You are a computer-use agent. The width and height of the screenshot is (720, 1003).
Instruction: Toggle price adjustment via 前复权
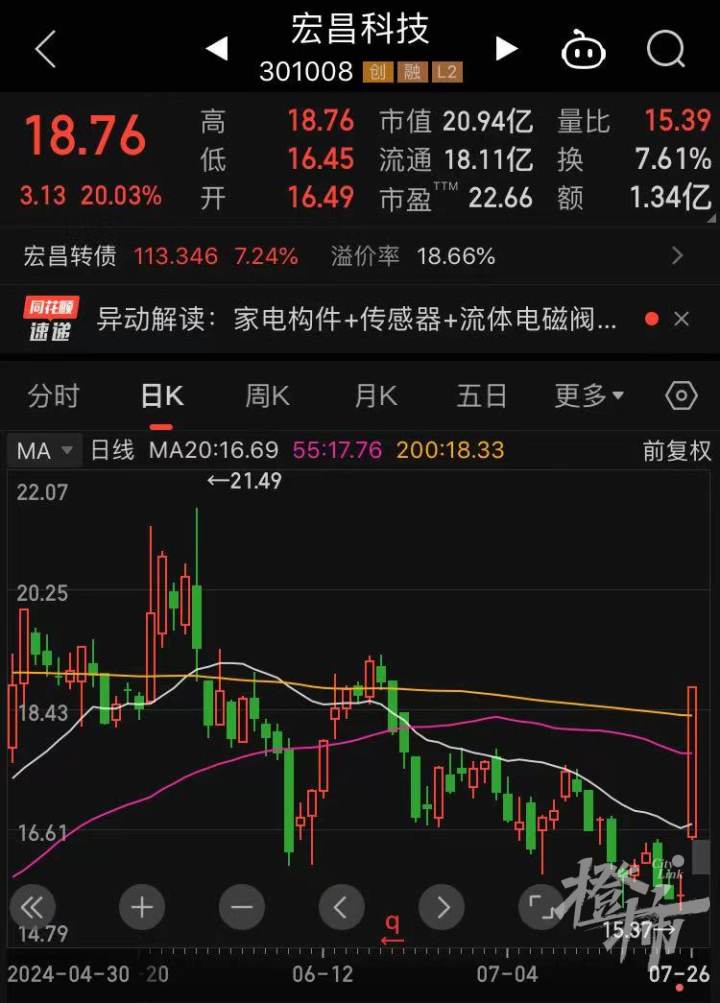(676, 451)
